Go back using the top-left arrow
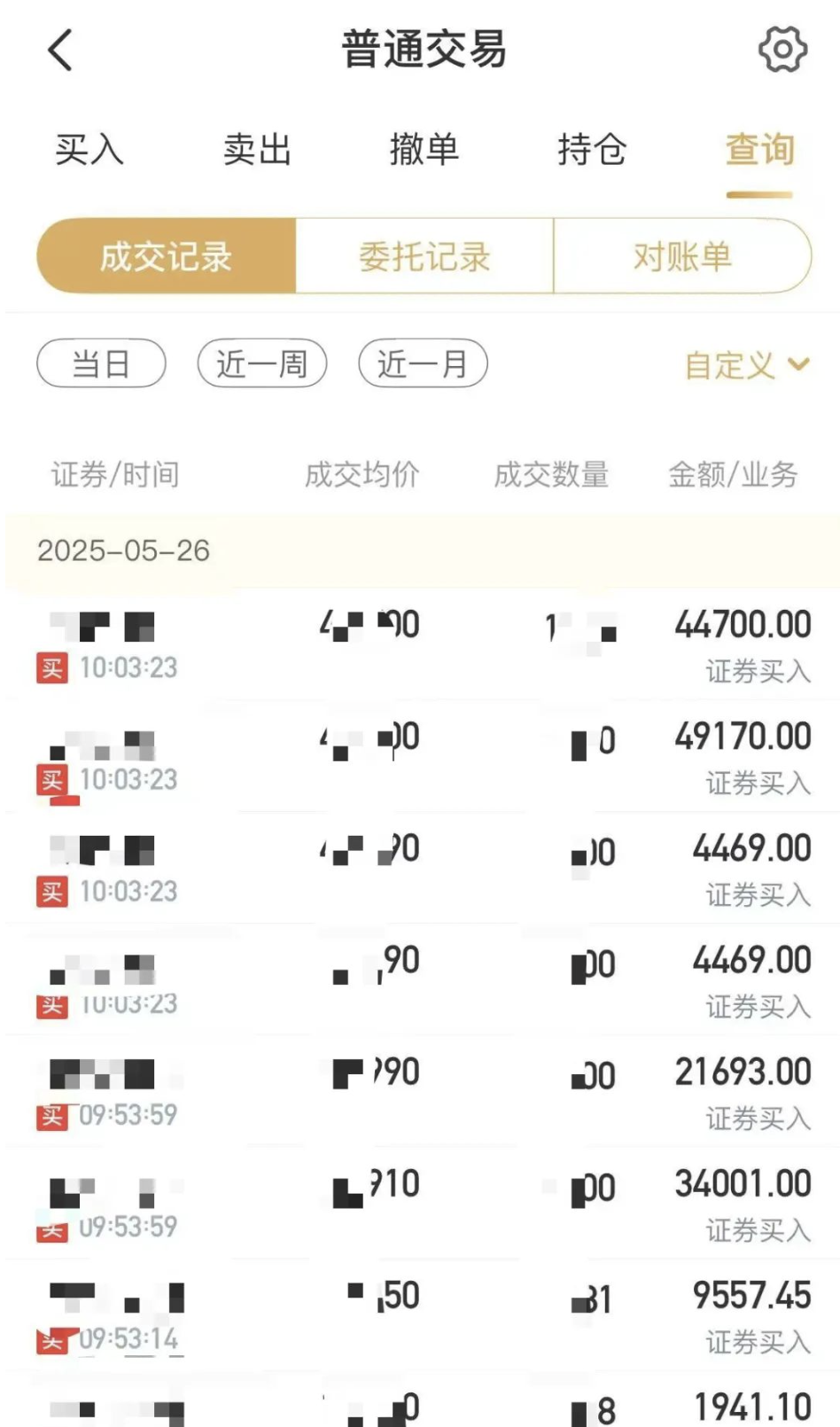The image size is (840, 1427). coord(60,50)
